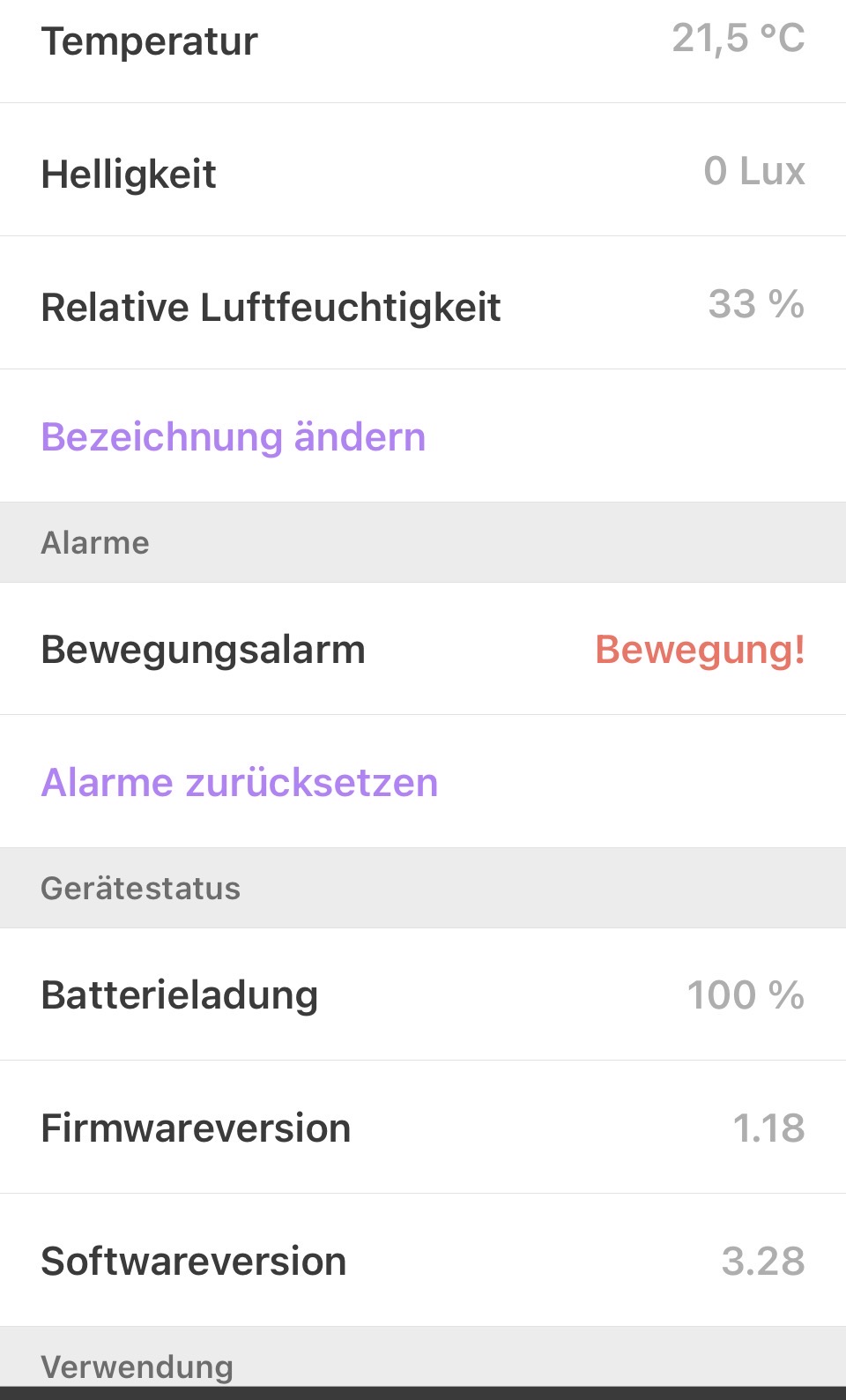Tap Bezeichnung ändern to rename the device
This screenshot has height=1400, width=846.
click(234, 437)
